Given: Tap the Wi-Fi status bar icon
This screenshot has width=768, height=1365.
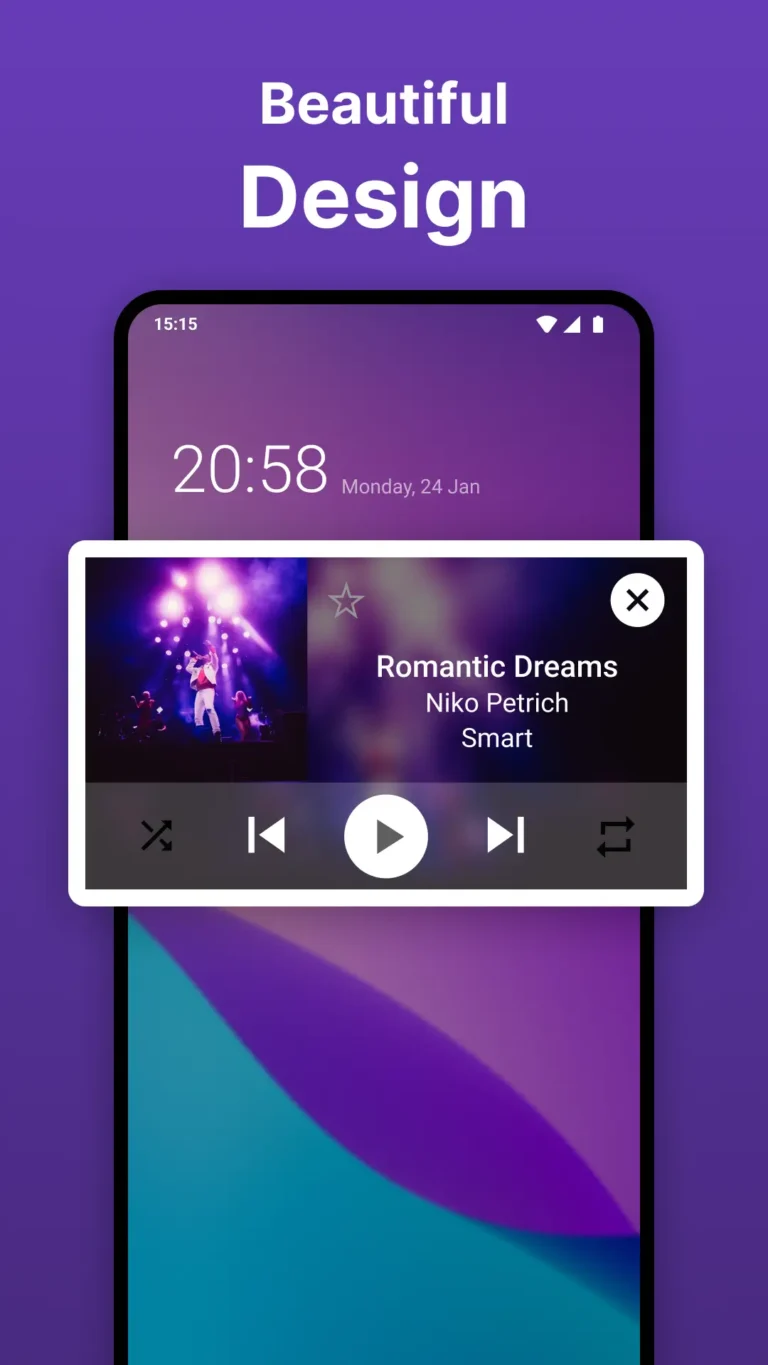Looking at the screenshot, I should pos(546,323).
